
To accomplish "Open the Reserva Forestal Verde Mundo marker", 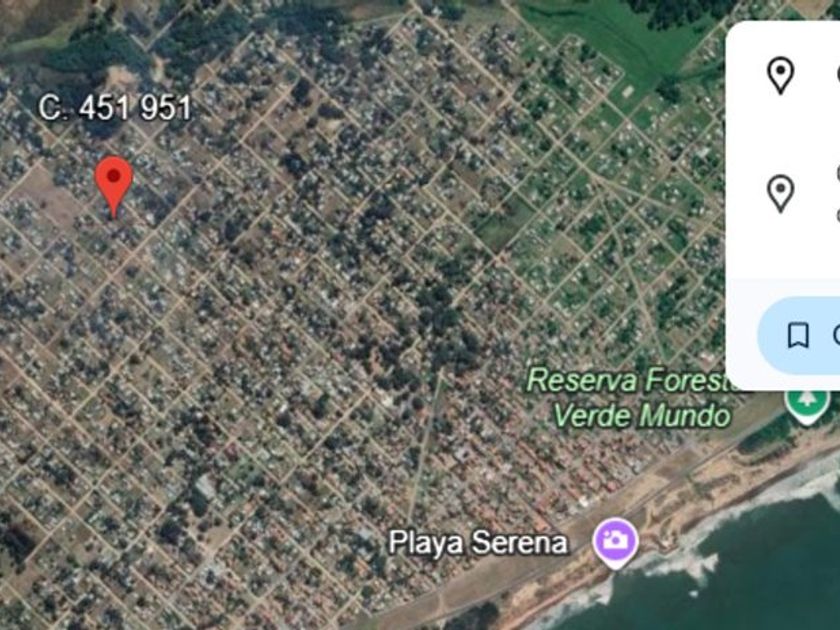I will 806,400.
